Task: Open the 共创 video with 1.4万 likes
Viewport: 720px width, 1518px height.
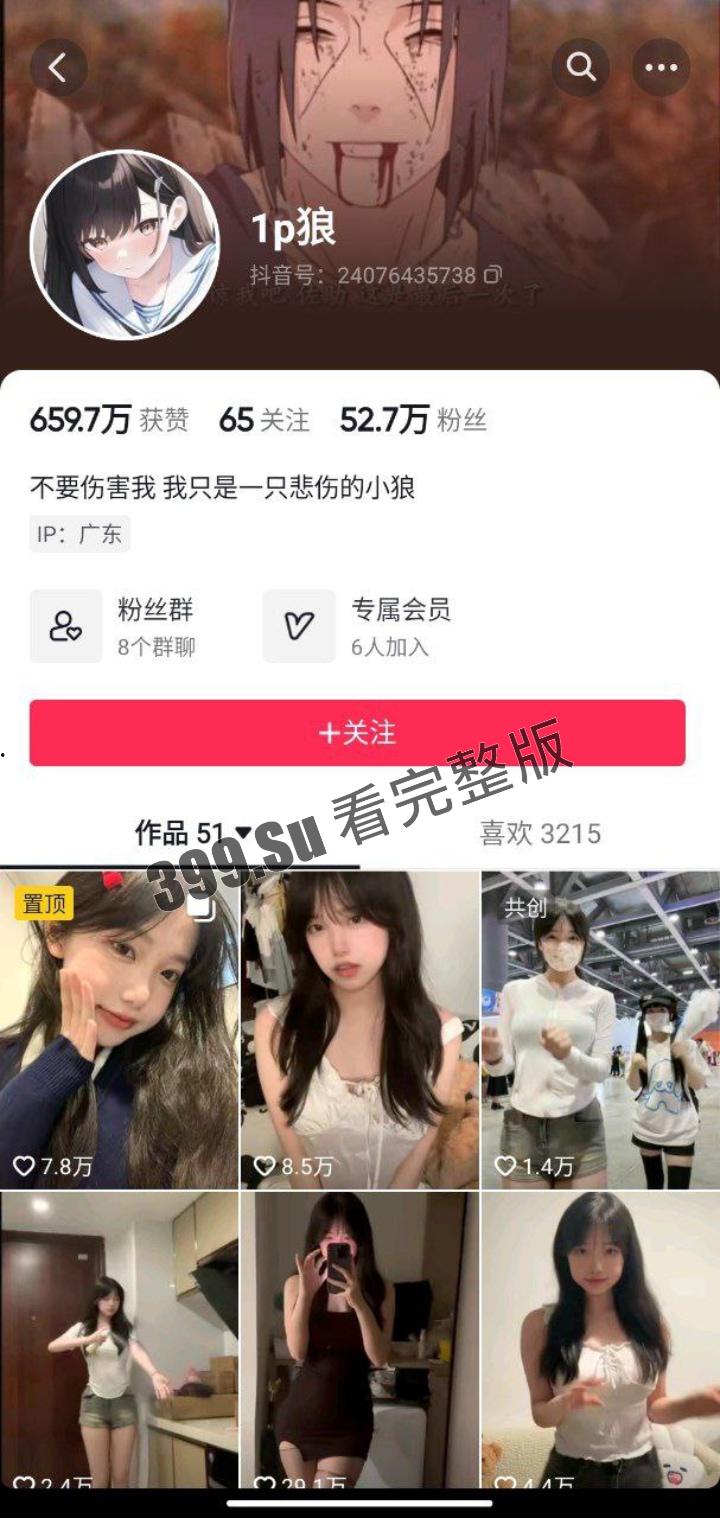Action: (600, 1030)
